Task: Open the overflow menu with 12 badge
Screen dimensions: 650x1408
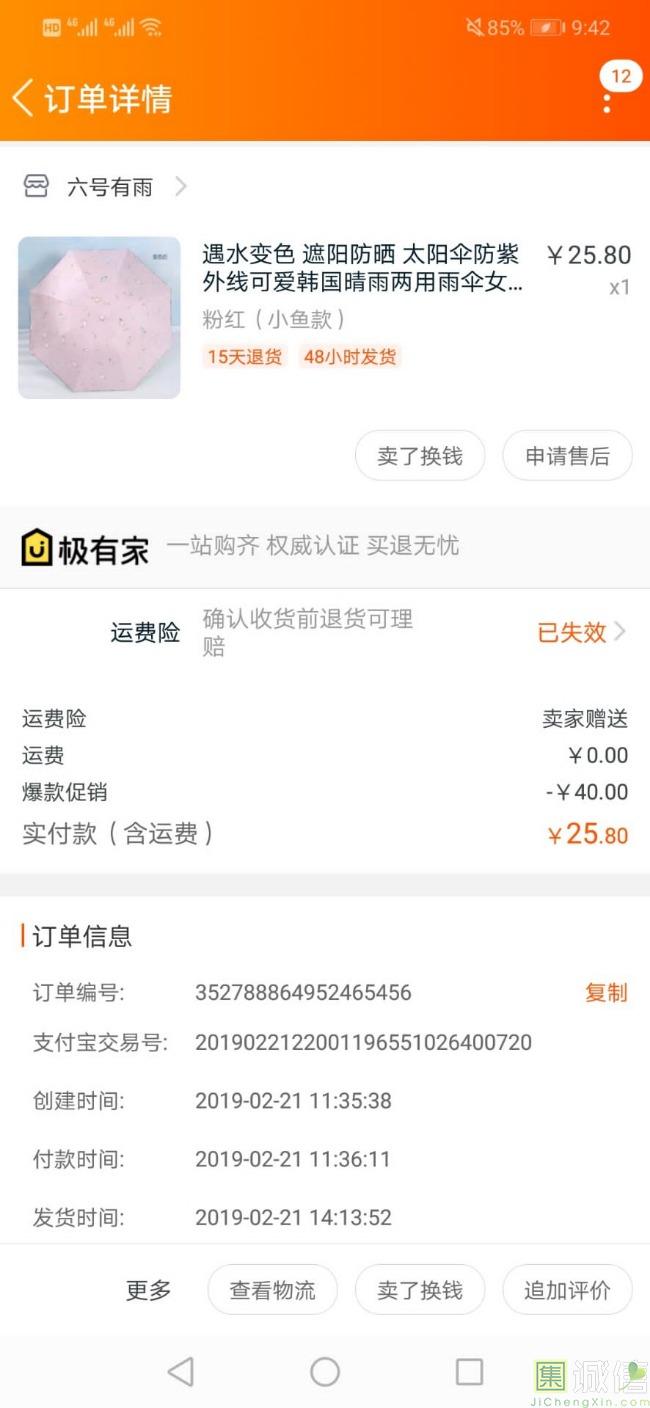Action: (607, 96)
